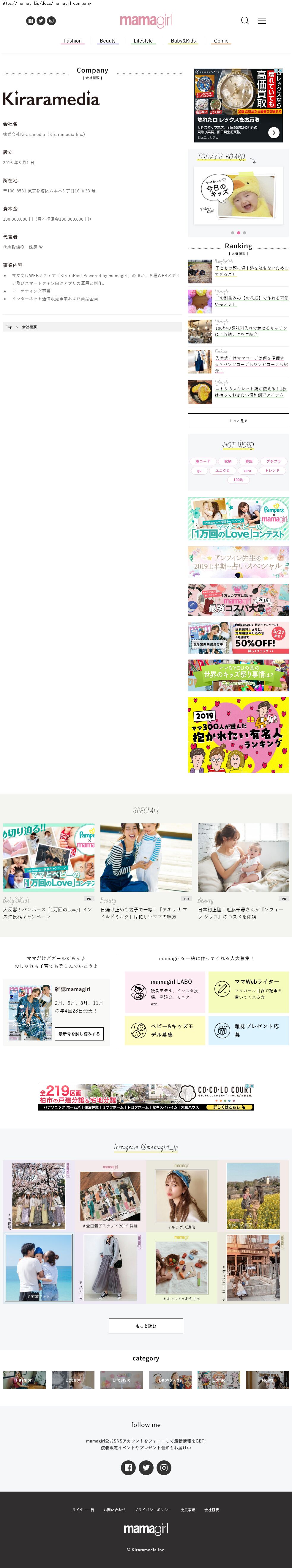Viewport: 292px width, 1568px height.
Task: Select the ユニクロ hot word chip
Action: [223, 470]
